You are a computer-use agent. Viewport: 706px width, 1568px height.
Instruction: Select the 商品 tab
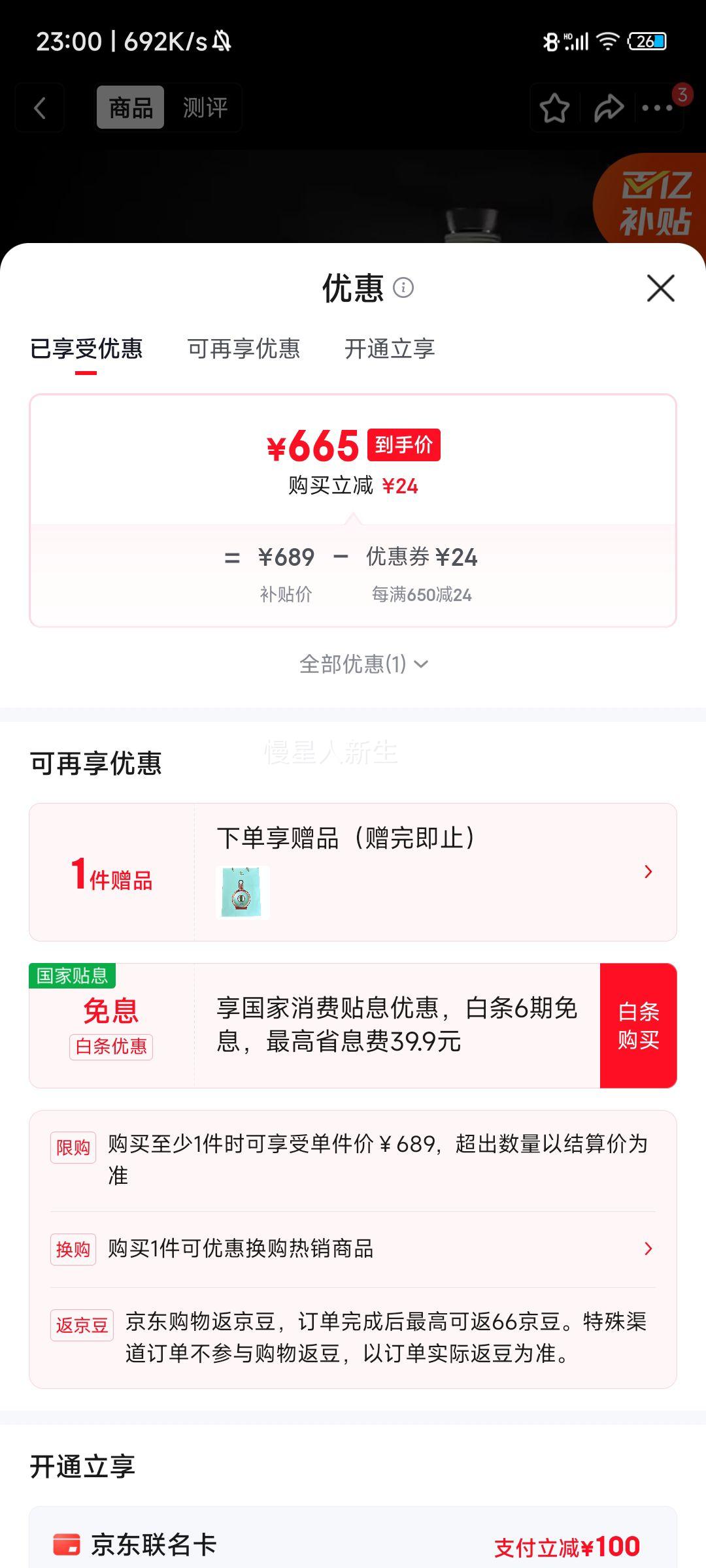click(x=130, y=106)
